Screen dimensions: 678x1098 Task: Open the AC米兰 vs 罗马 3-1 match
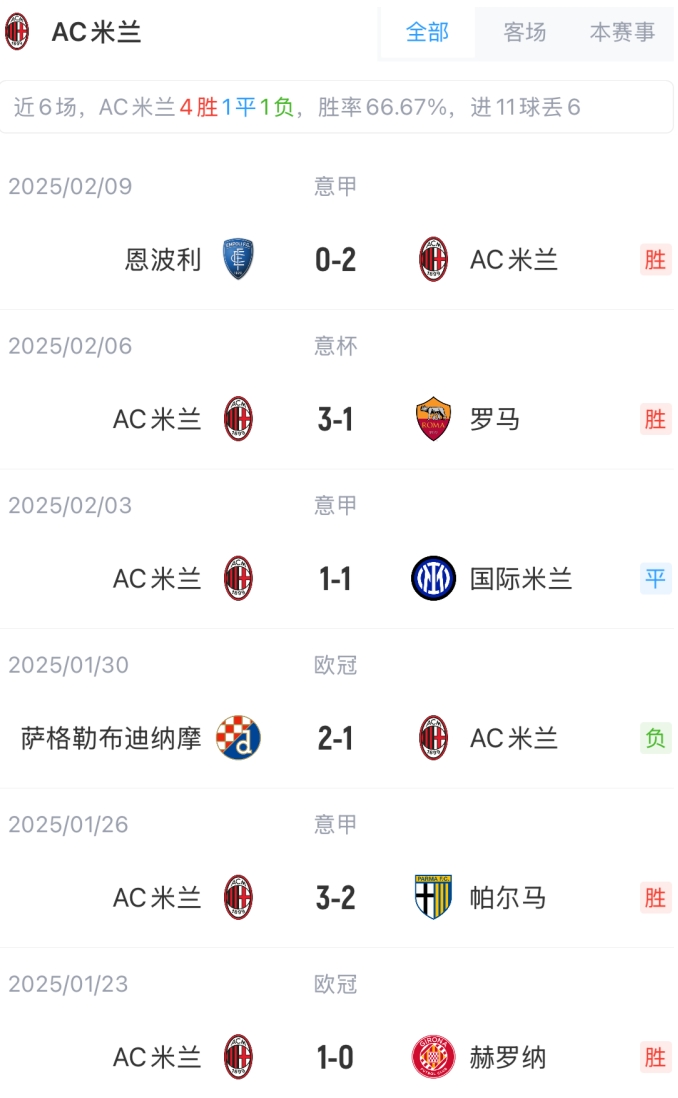(x=336, y=419)
